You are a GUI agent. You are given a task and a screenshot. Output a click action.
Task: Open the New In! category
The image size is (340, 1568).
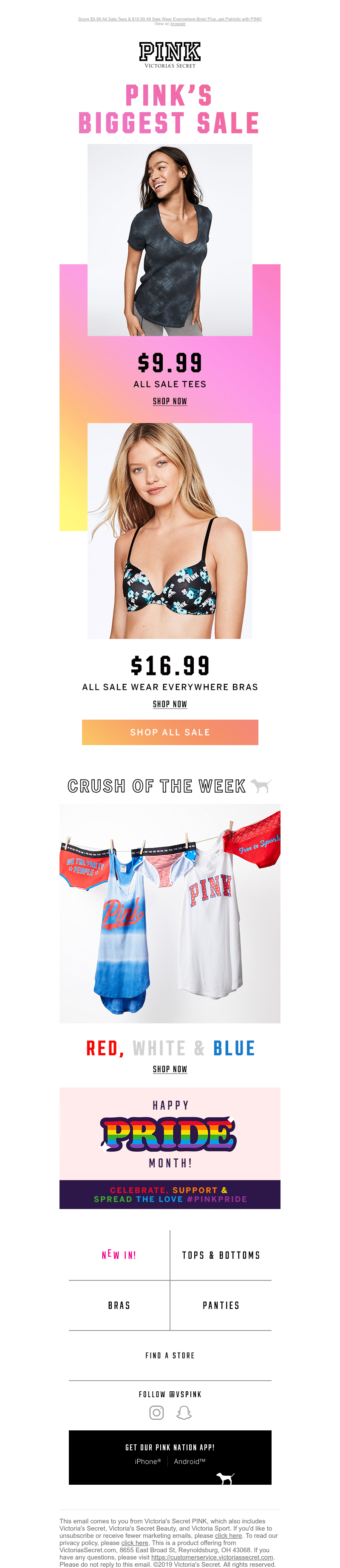pos(119,1254)
